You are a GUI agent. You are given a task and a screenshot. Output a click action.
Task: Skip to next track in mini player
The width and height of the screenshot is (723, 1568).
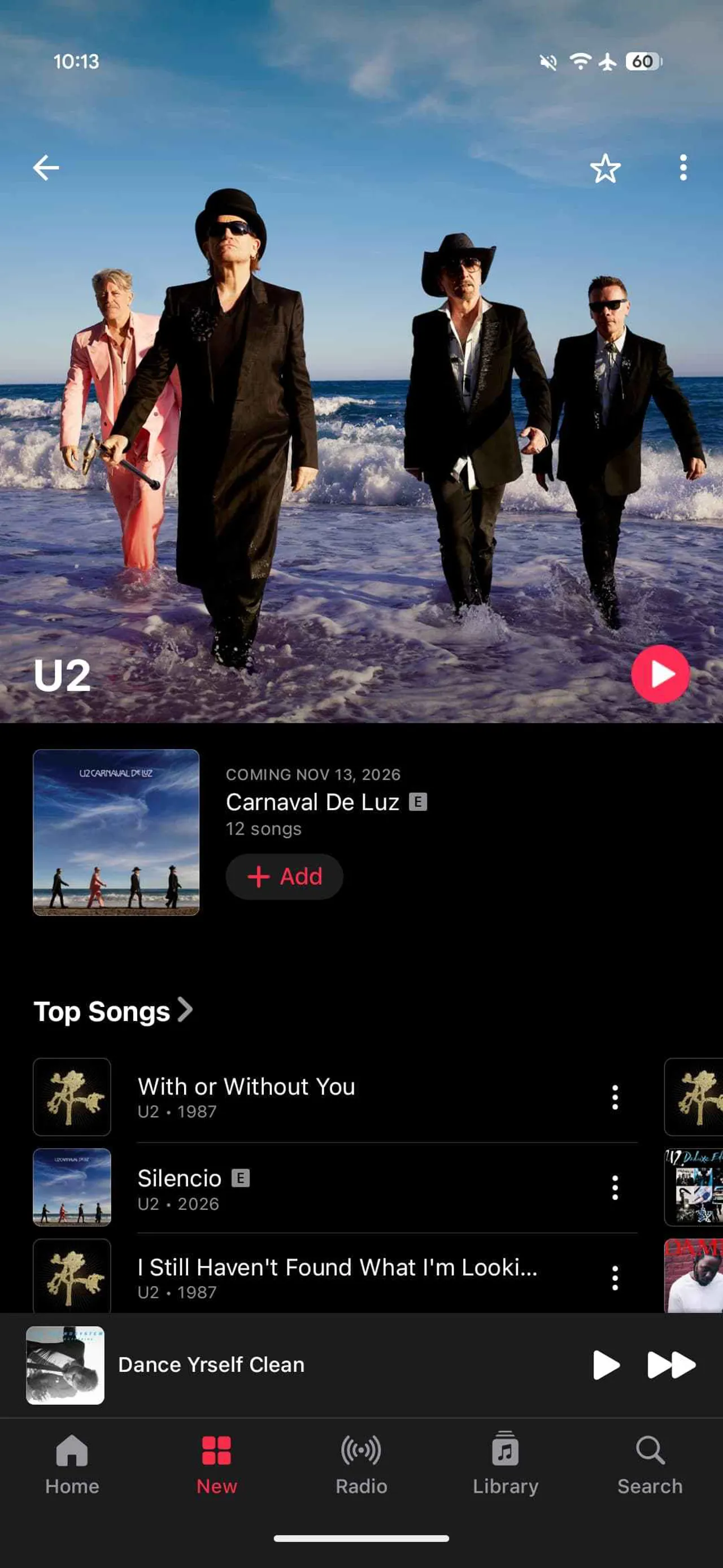point(671,1365)
